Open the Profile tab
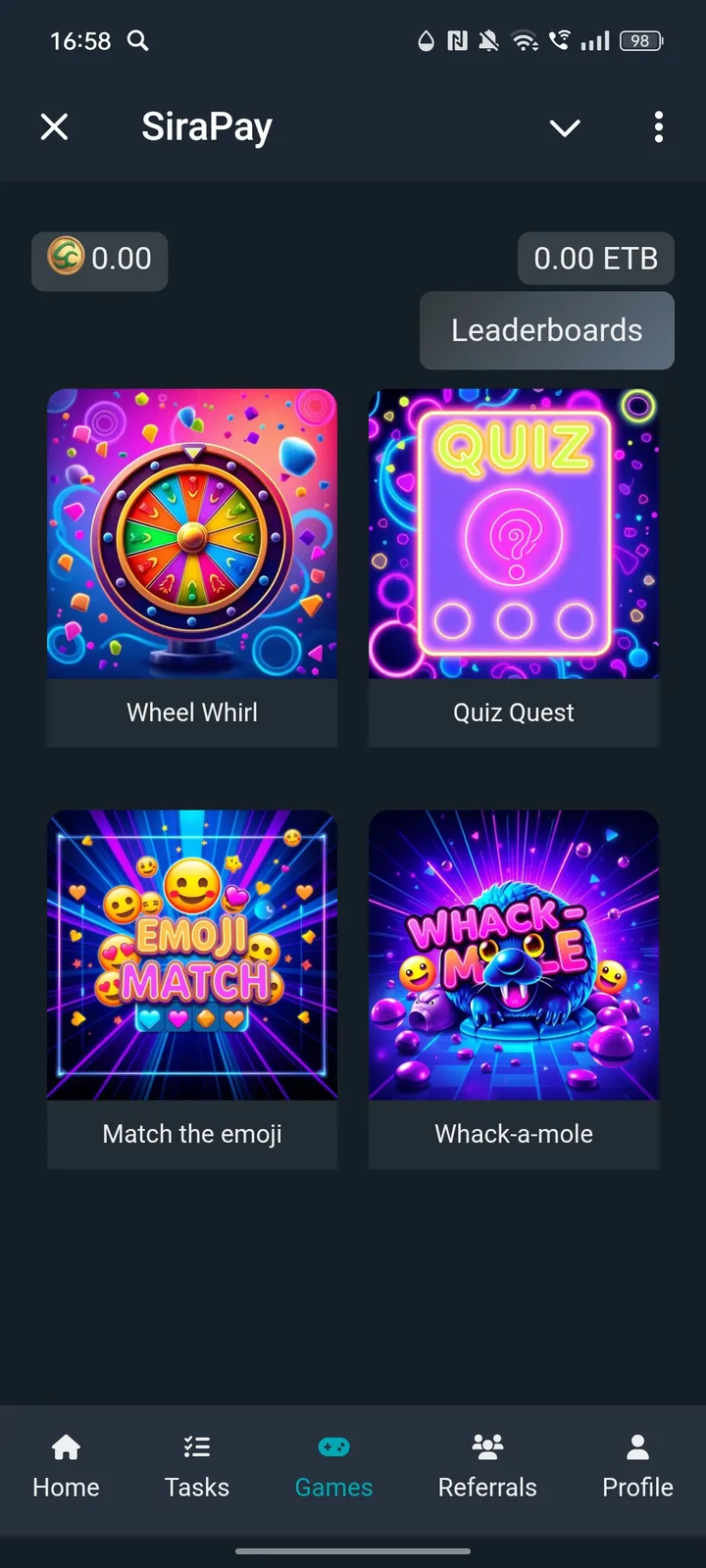 637,1467
